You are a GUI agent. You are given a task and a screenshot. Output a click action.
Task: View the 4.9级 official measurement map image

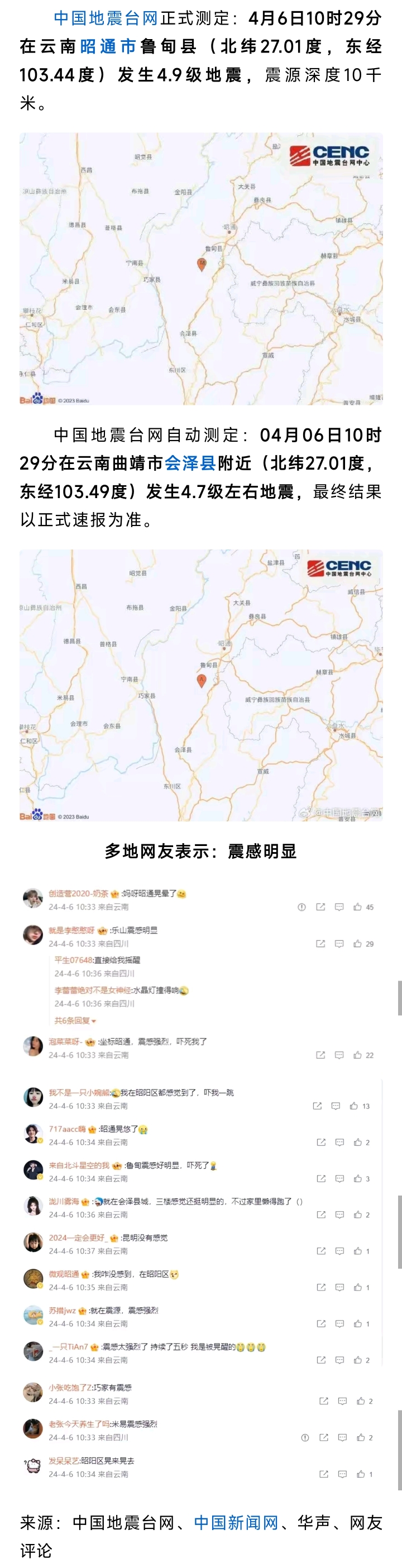[200, 269]
